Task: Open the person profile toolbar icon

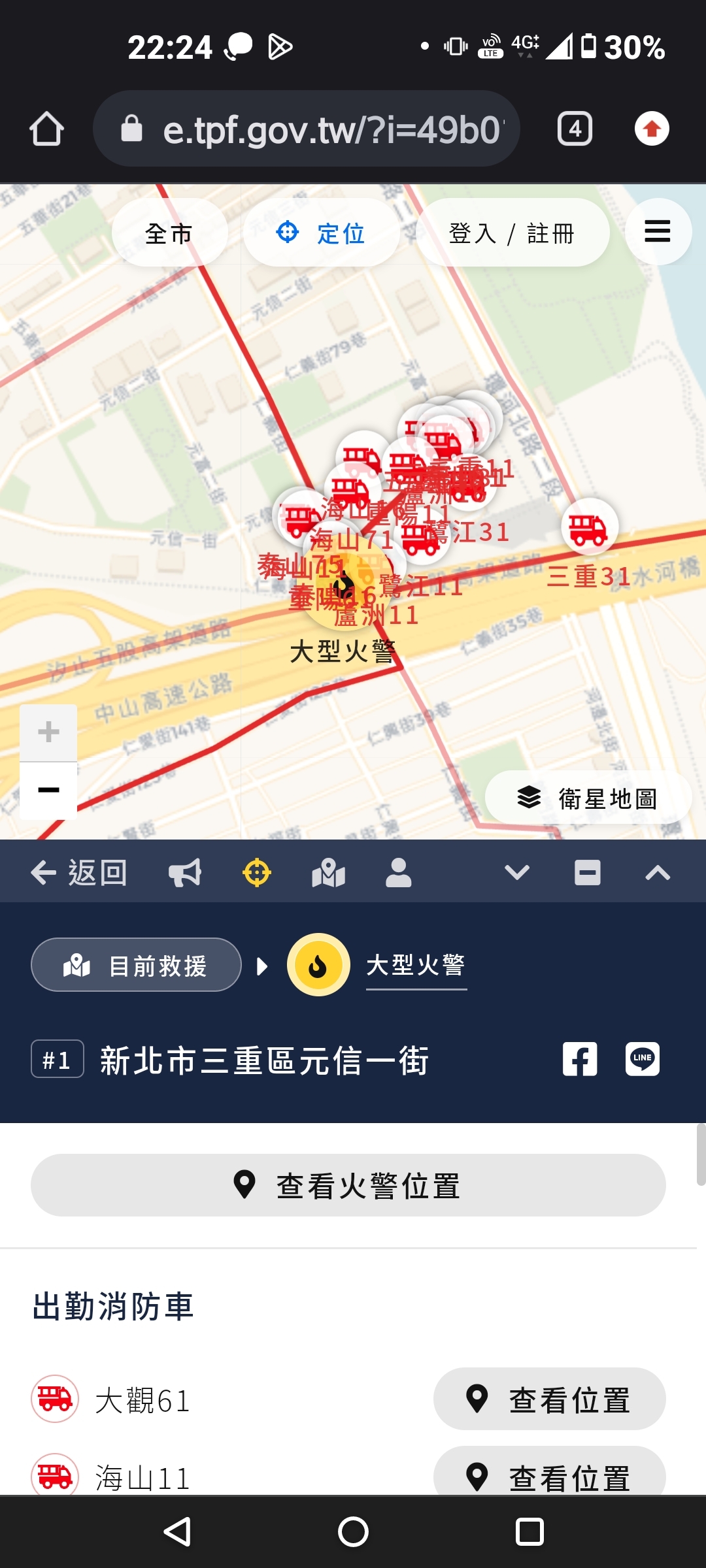Action: click(398, 872)
